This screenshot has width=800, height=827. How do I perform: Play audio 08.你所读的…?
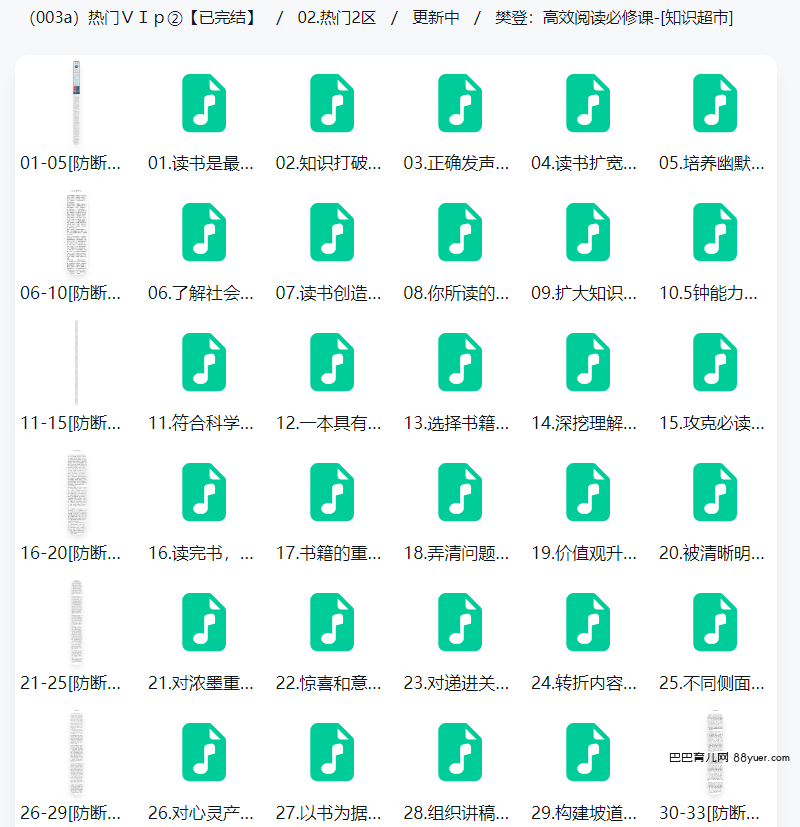[x=460, y=233]
